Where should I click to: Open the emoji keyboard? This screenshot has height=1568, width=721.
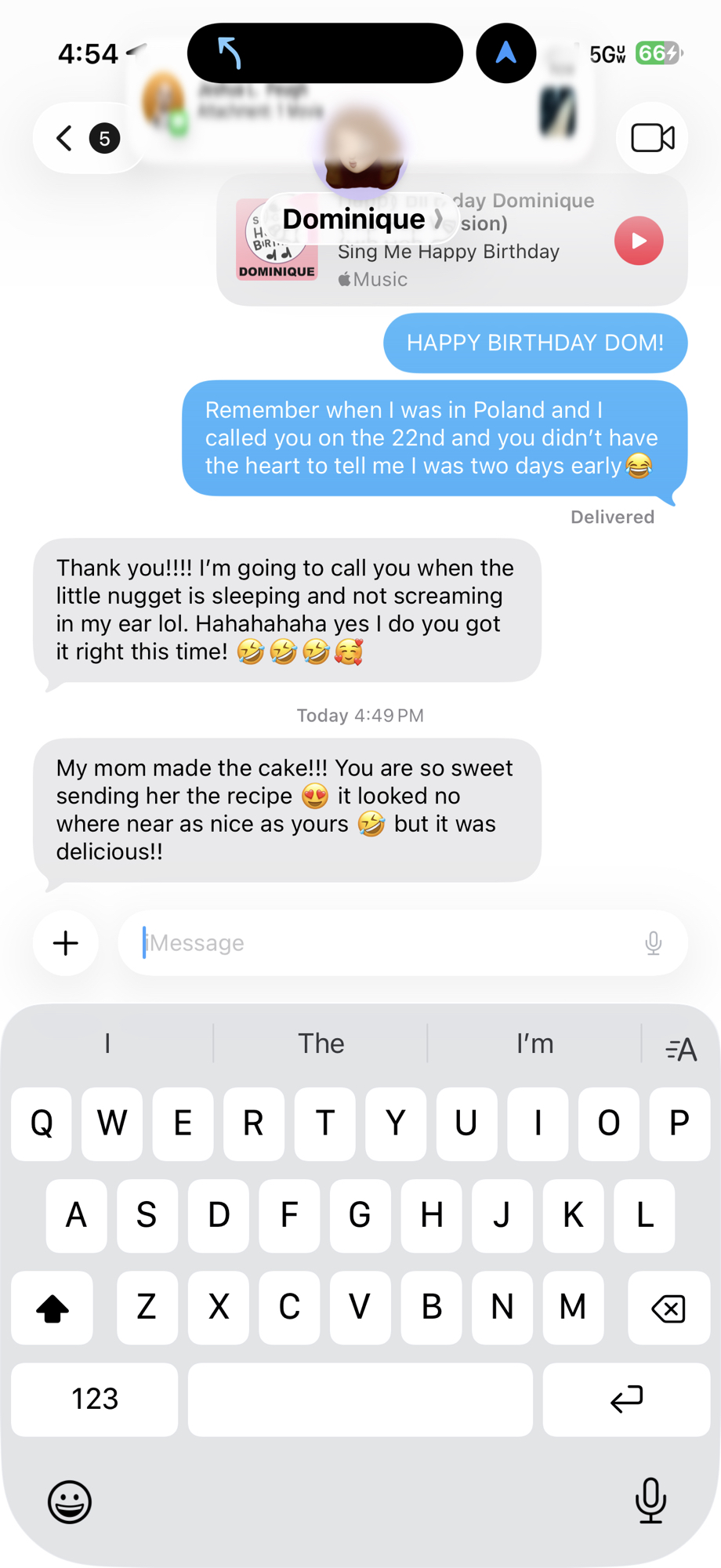pyautogui.click(x=70, y=1501)
